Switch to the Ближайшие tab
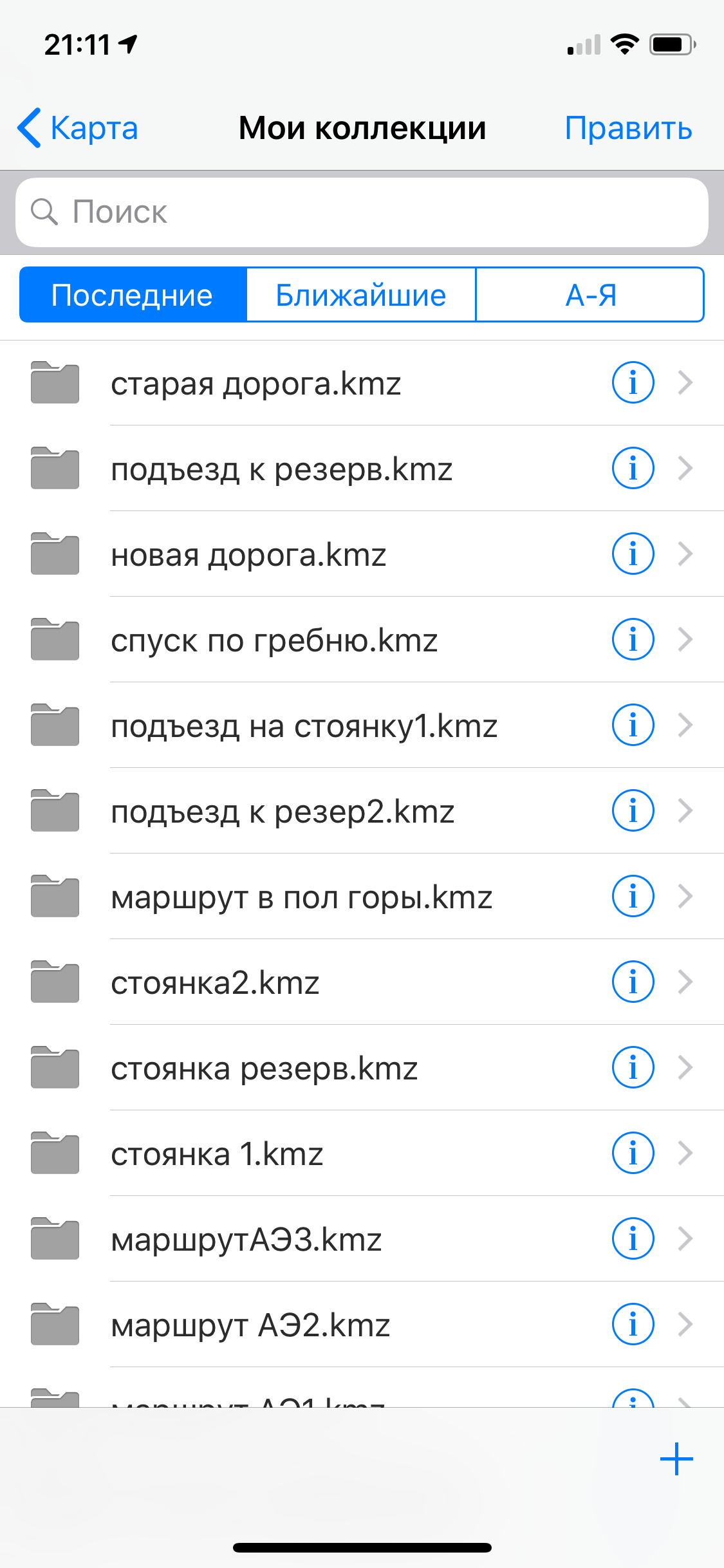Viewport: 724px width, 1568px height. [361, 295]
